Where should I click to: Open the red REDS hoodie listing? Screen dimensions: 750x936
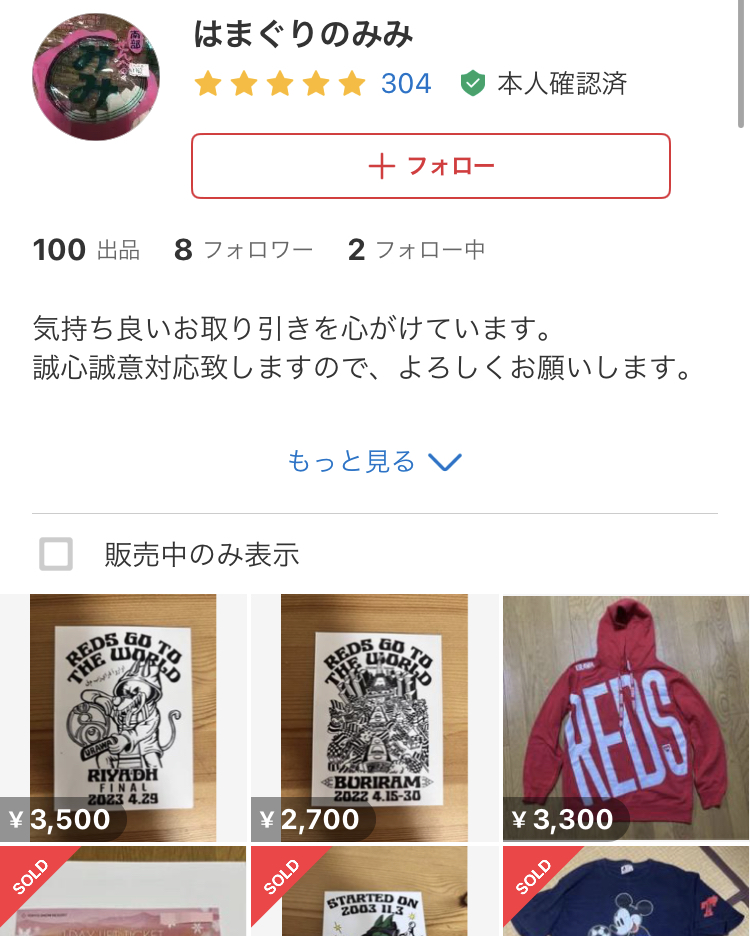click(625, 718)
